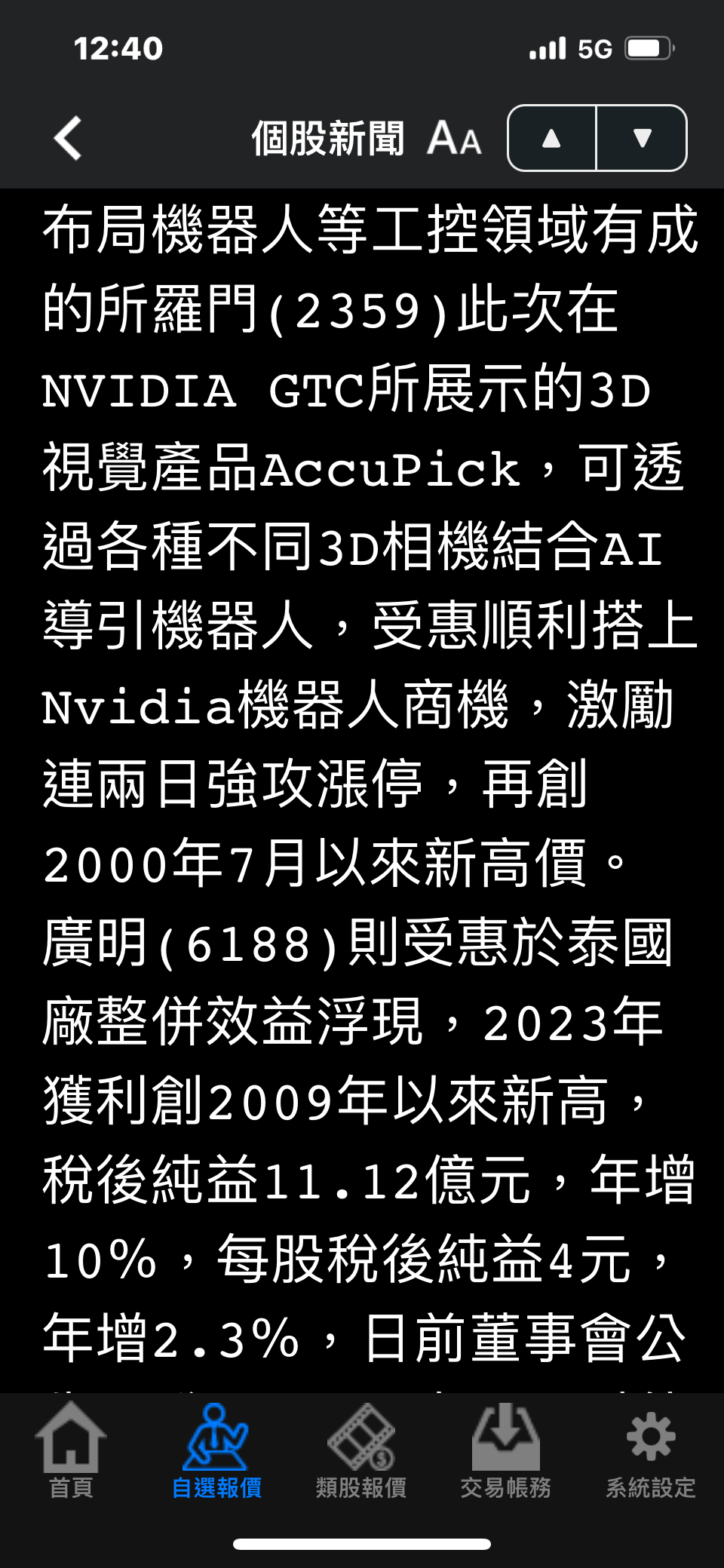
Task: Go to previous news with up arrow
Action: pyautogui.click(x=552, y=139)
